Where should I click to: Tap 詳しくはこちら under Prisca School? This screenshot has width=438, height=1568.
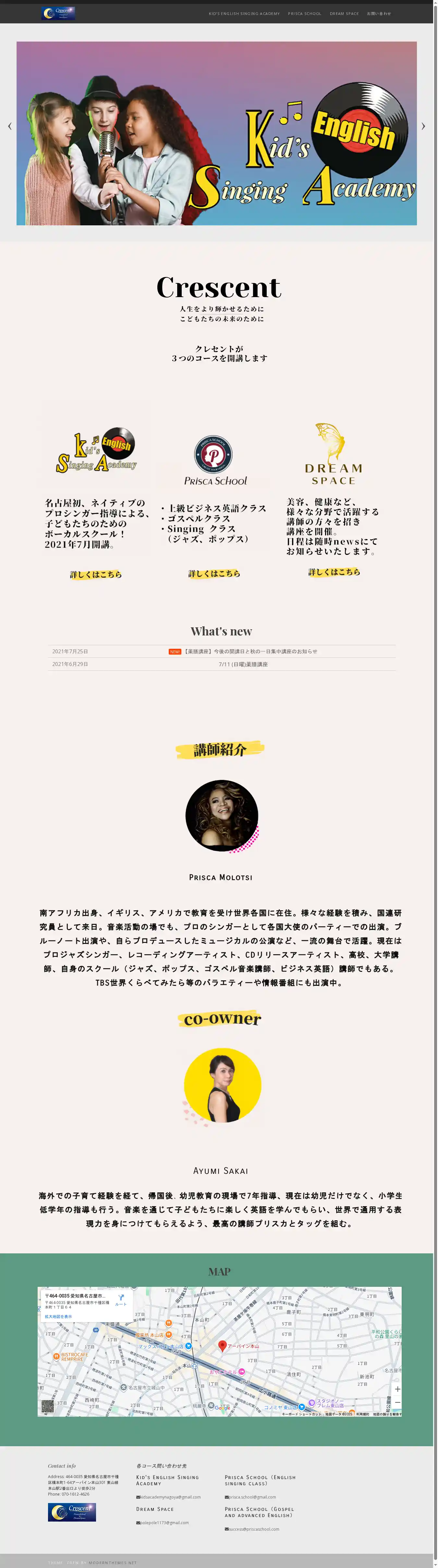click(214, 573)
